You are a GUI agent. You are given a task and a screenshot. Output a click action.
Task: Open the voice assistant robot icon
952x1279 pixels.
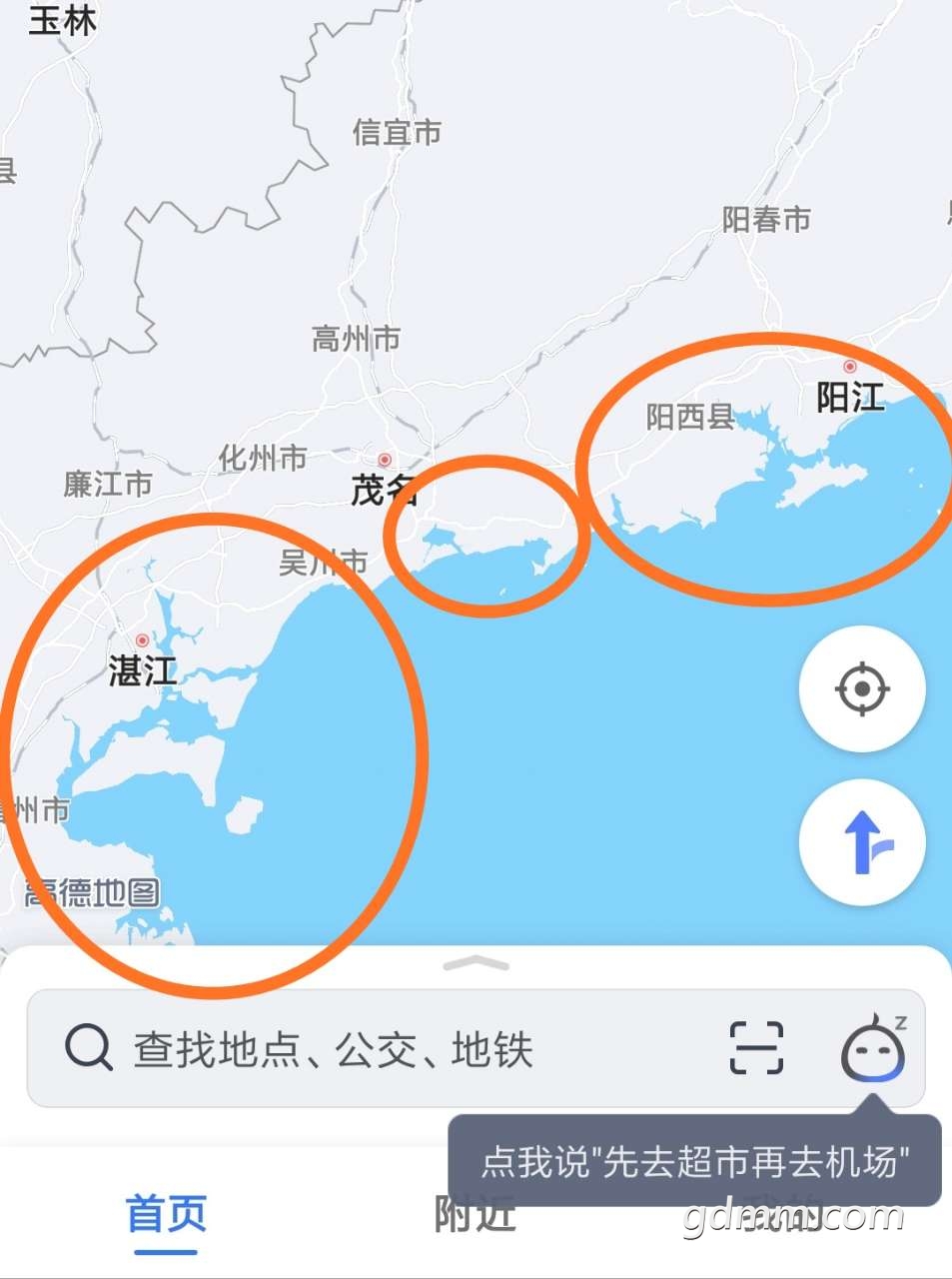click(873, 1048)
